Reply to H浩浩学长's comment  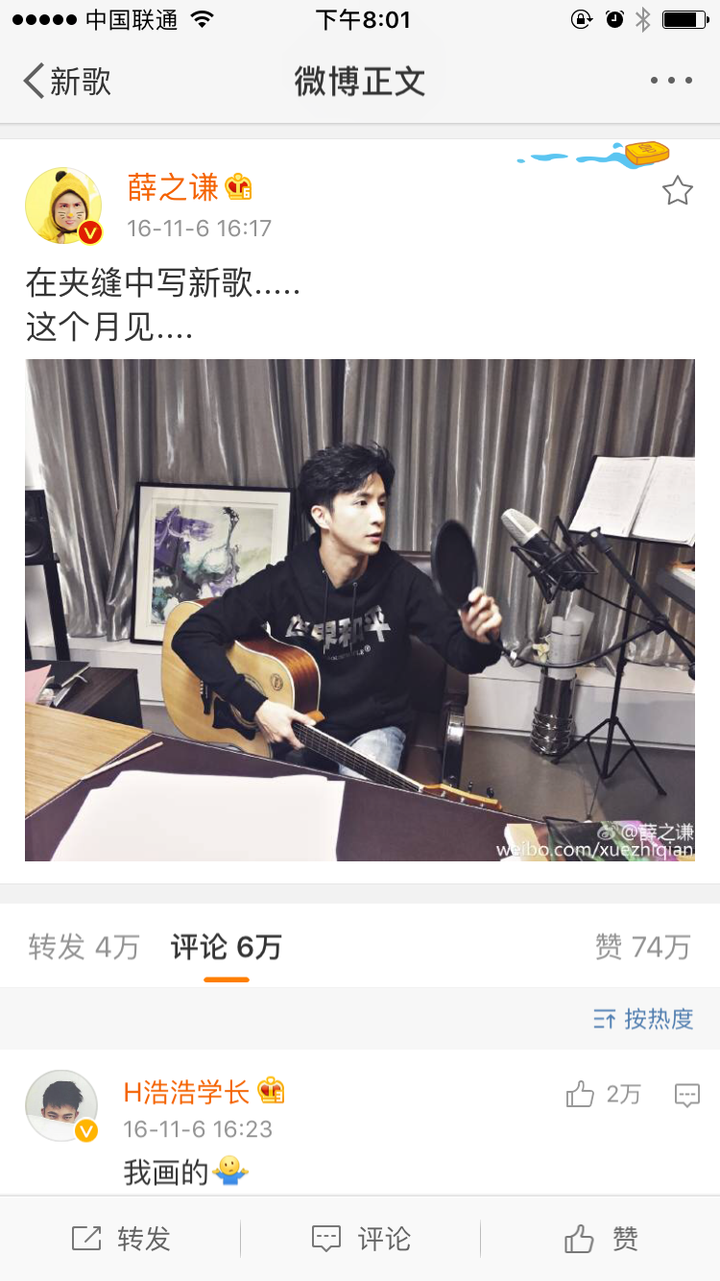[x=687, y=1095]
